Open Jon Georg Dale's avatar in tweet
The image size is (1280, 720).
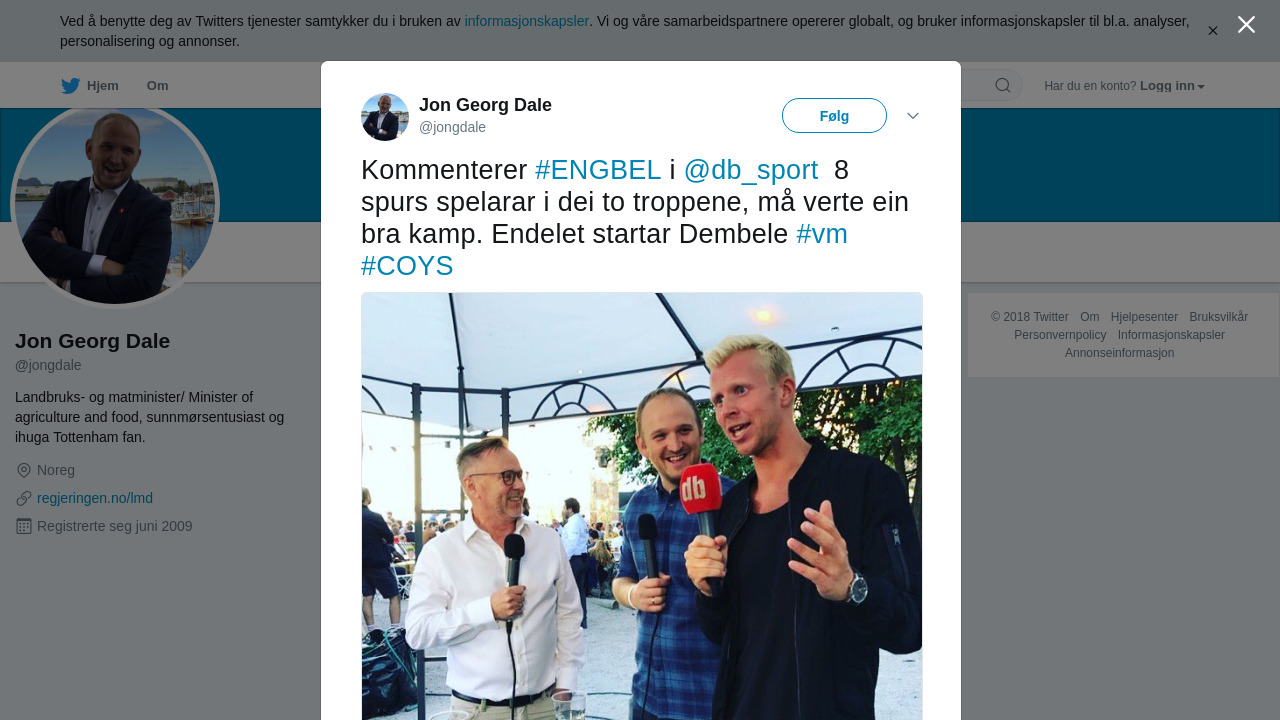[385, 117]
